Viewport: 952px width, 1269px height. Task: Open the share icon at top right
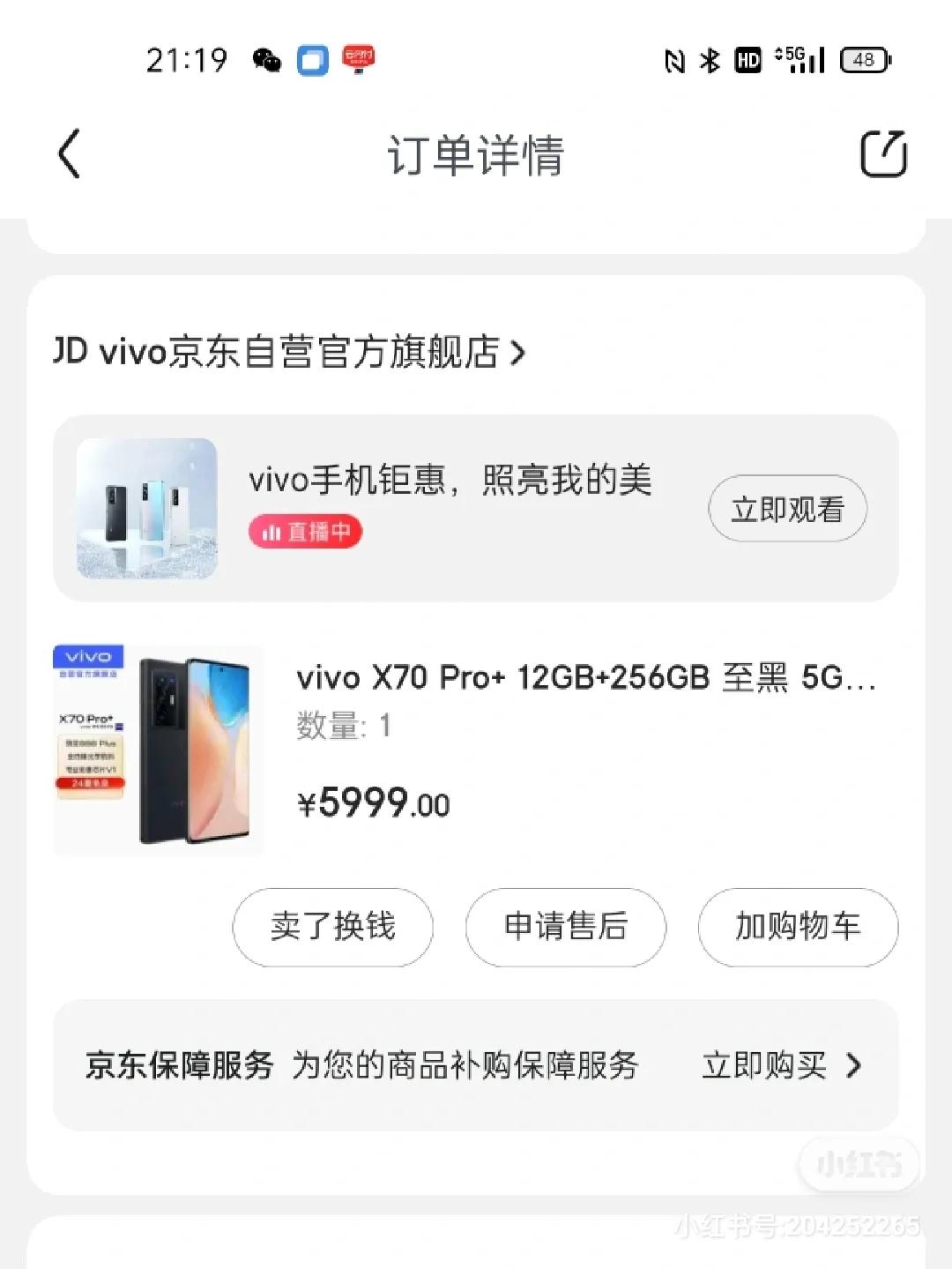point(884,153)
